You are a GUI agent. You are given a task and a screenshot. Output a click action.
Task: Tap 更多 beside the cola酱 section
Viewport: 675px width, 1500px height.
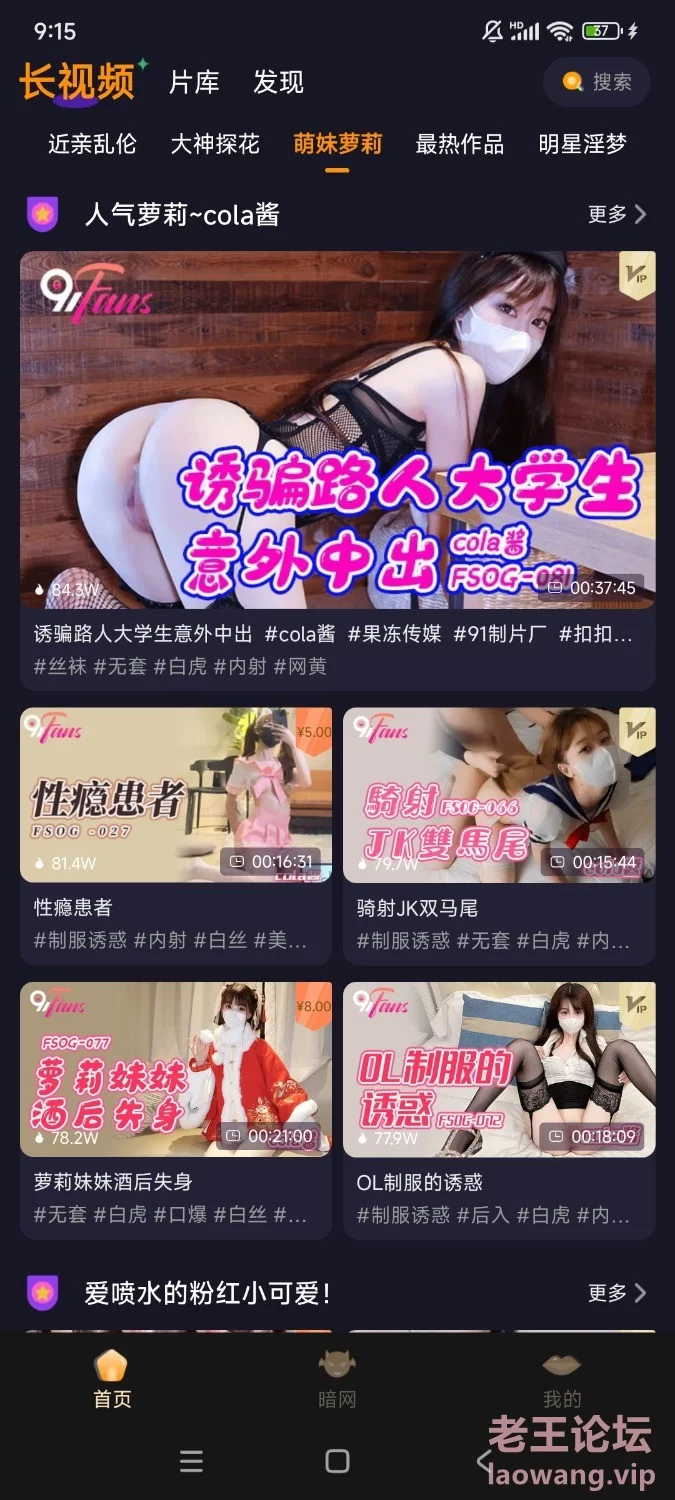tap(616, 214)
